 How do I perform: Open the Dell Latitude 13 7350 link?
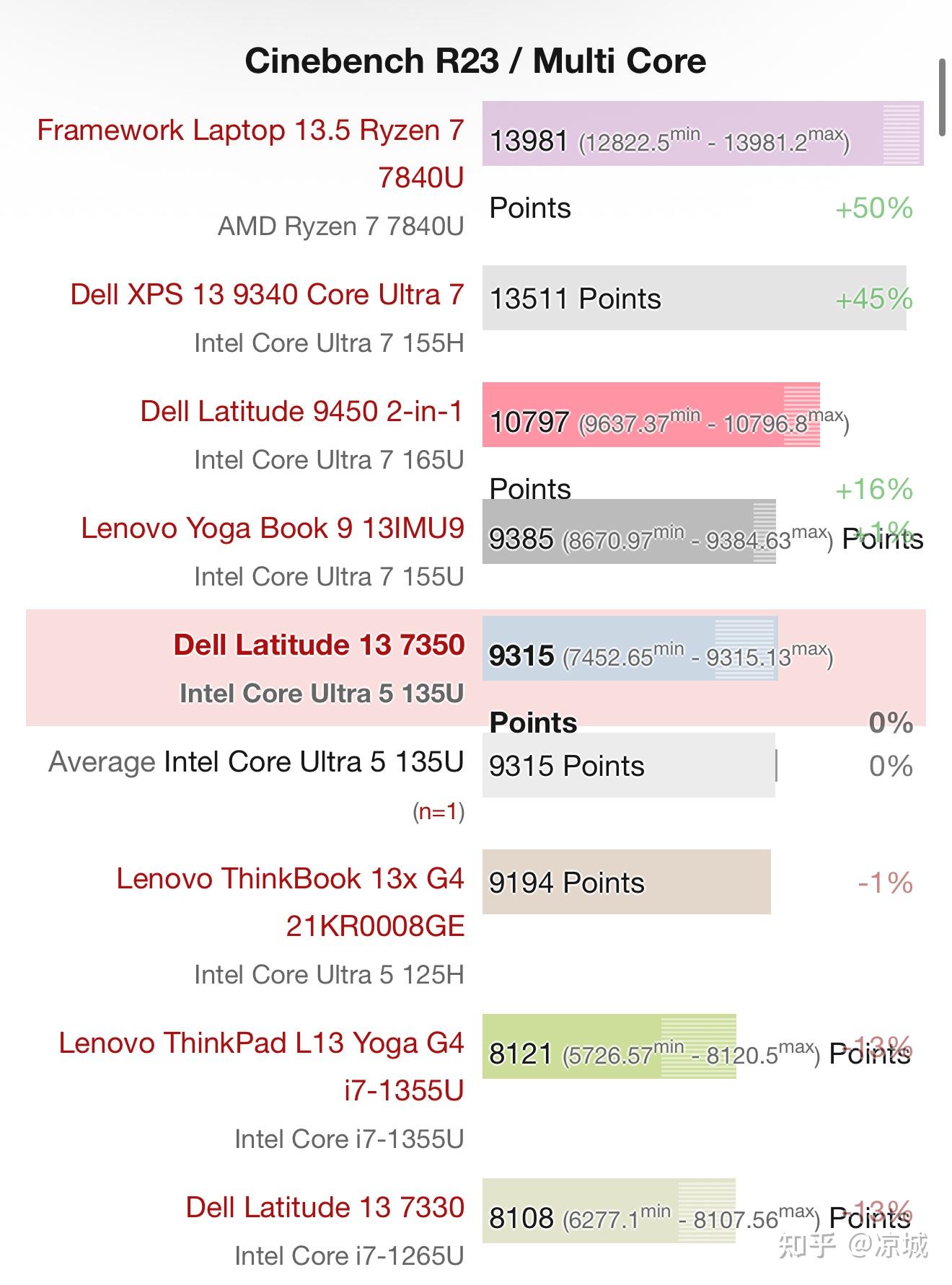(x=319, y=645)
